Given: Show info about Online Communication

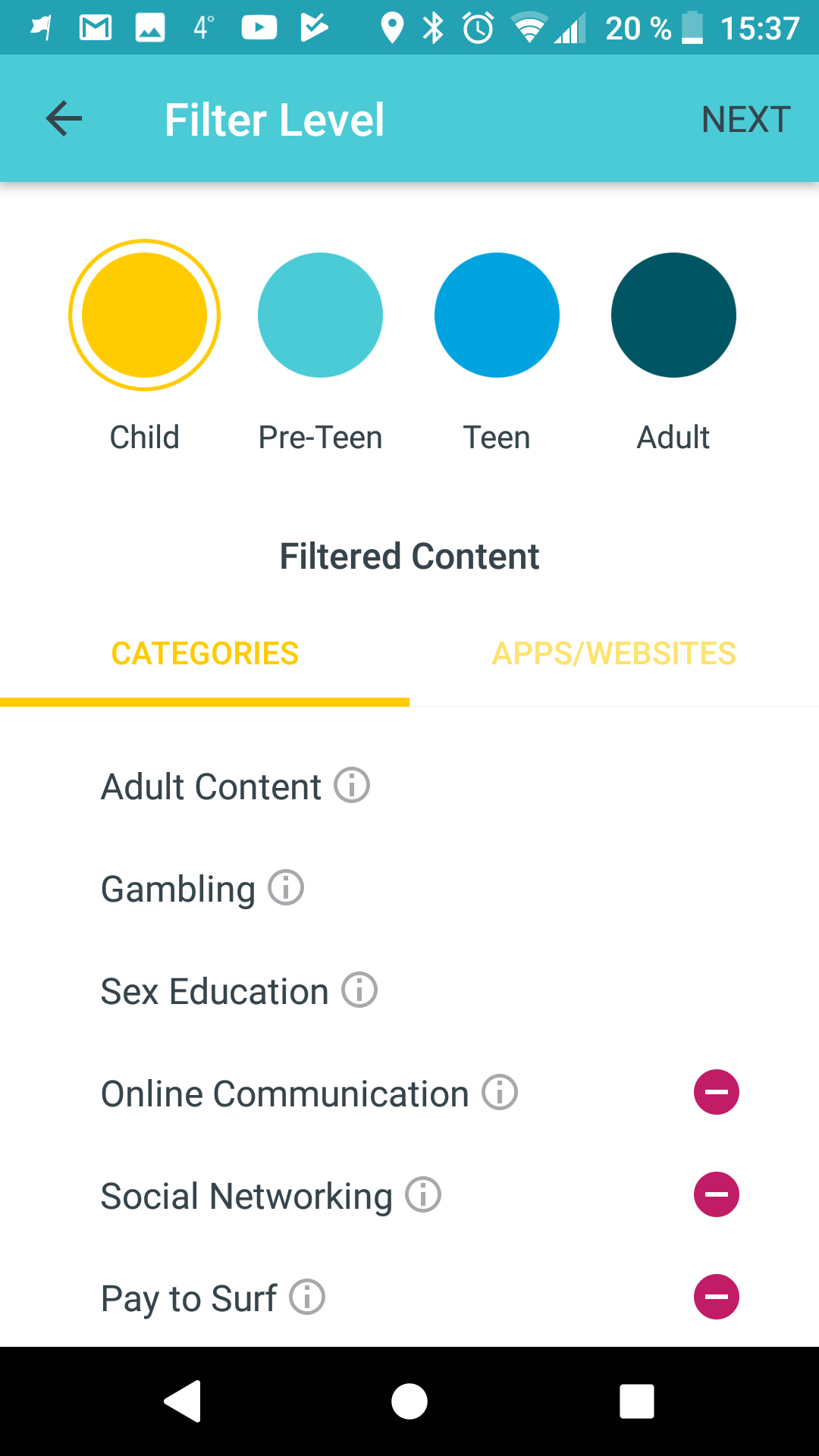Looking at the screenshot, I should pyautogui.click(x=500, y=1092).
